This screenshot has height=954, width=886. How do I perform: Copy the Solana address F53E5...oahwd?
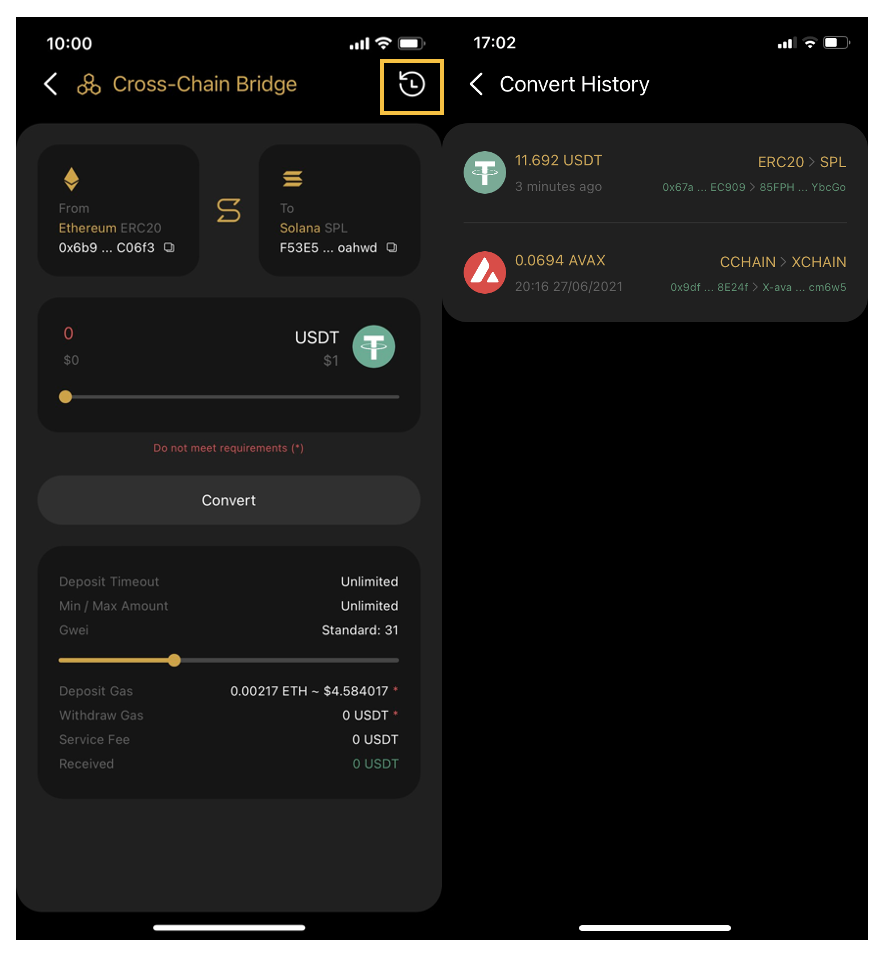pos(392,247)
